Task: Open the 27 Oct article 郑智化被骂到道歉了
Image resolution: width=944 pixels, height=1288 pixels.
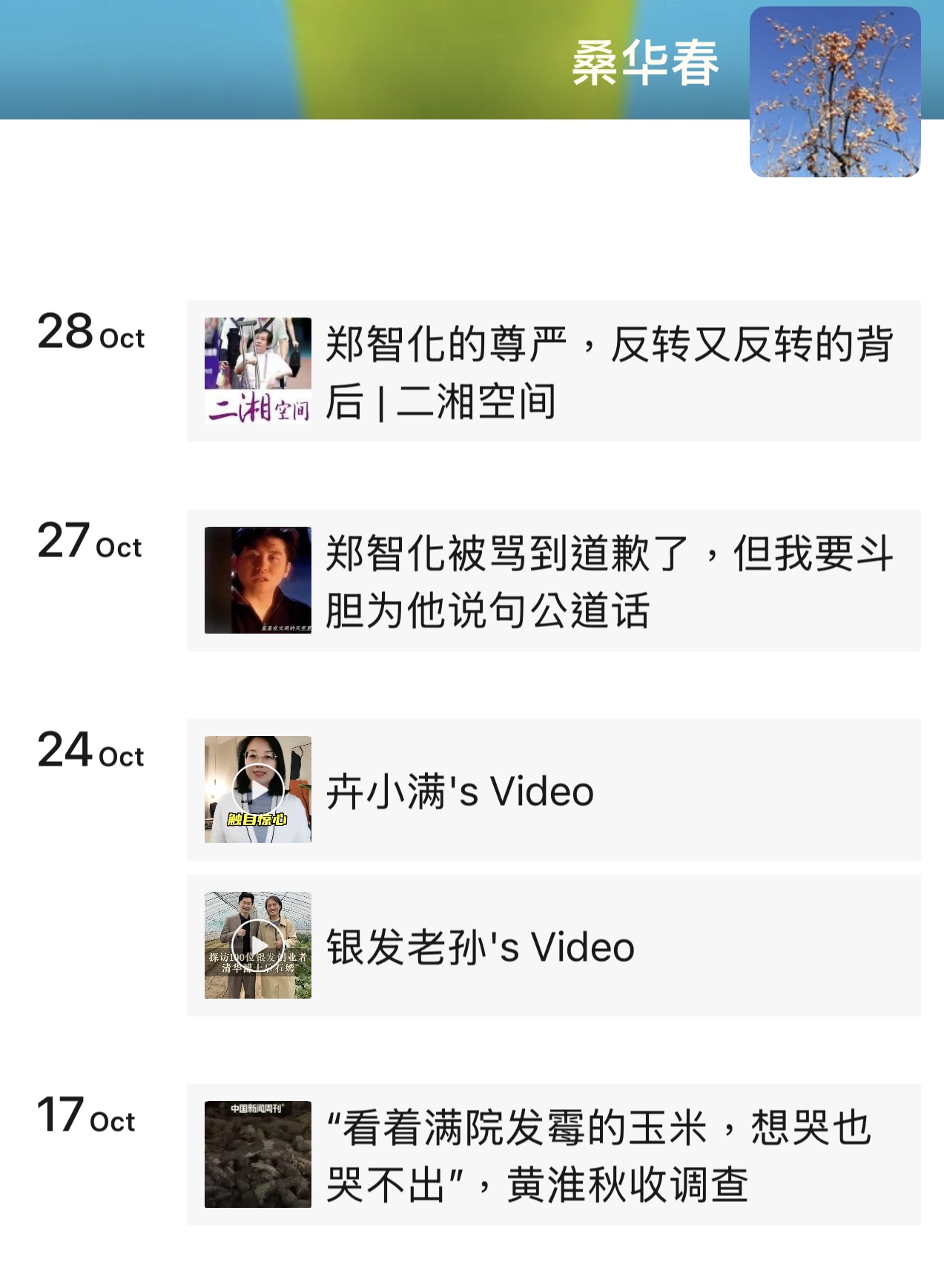Action: (x=553, y=580)
